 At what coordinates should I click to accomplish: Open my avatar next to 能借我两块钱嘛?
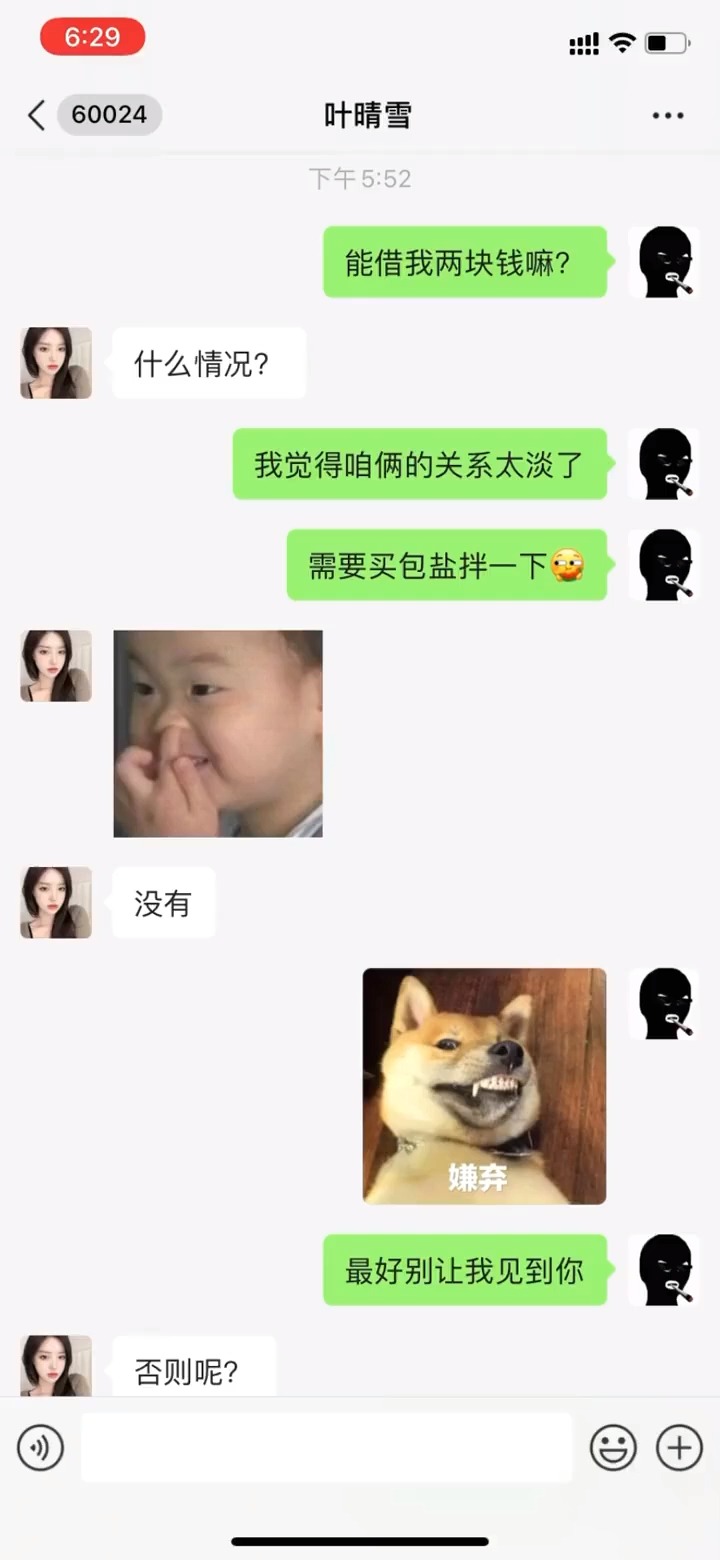click(664, 262)
